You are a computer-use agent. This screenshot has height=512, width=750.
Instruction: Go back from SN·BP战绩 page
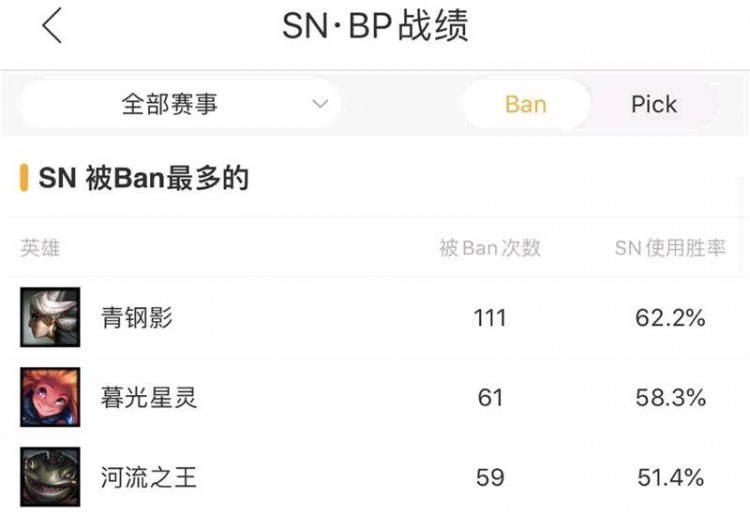pyautogui.click(x=52, y=26)
